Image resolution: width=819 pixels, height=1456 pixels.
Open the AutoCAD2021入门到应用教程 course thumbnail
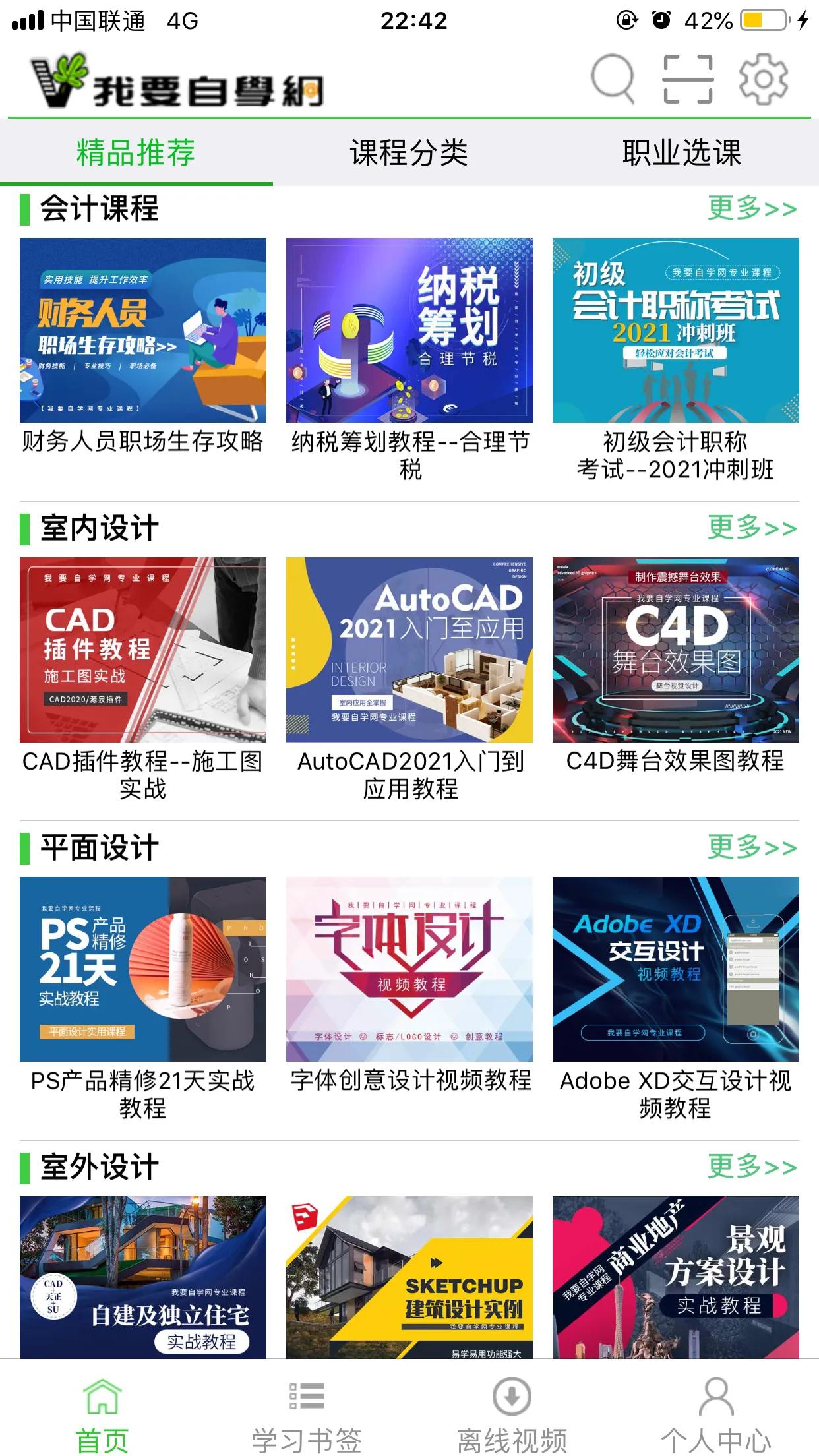pos(409,650)
